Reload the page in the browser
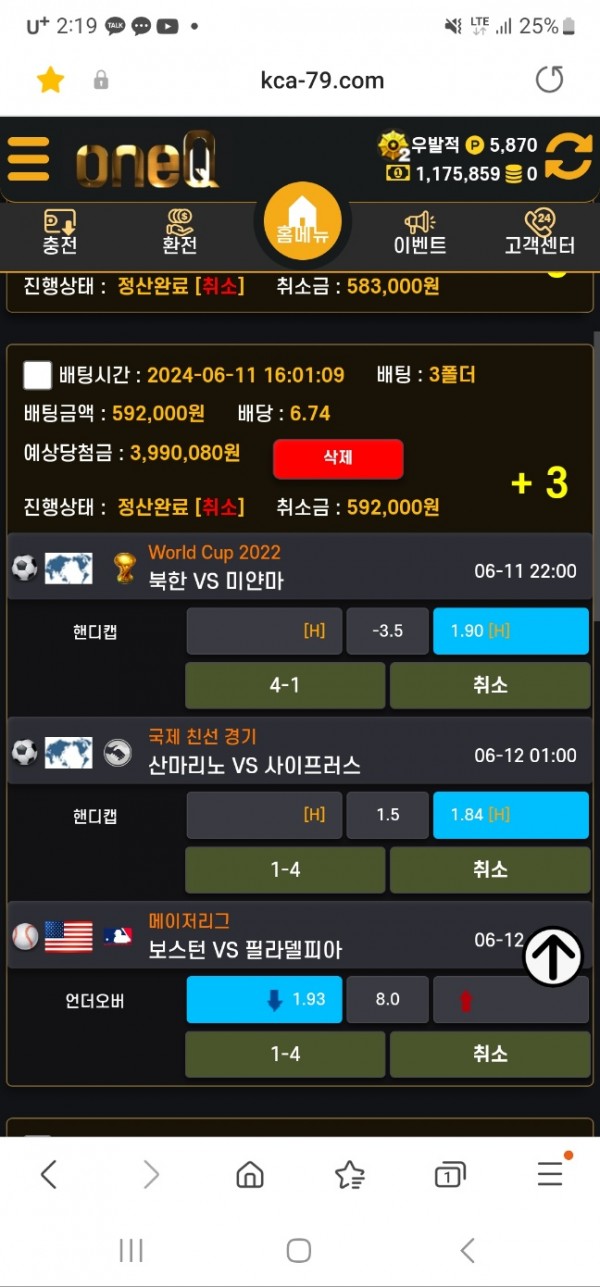Viewport: 600px width, 1287px height. (x=549, y=80)
